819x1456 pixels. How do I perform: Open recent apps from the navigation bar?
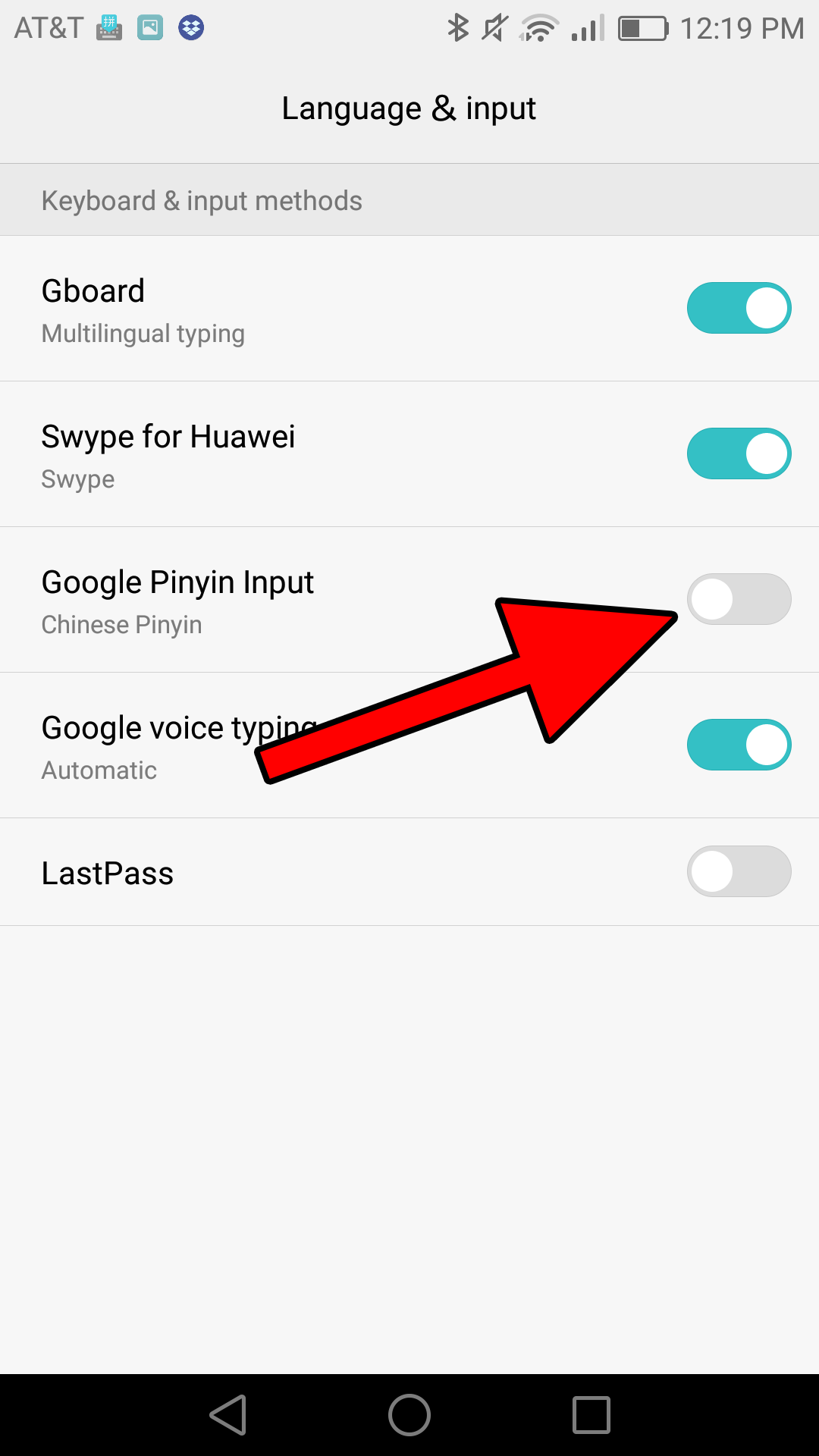point(591,1415)
